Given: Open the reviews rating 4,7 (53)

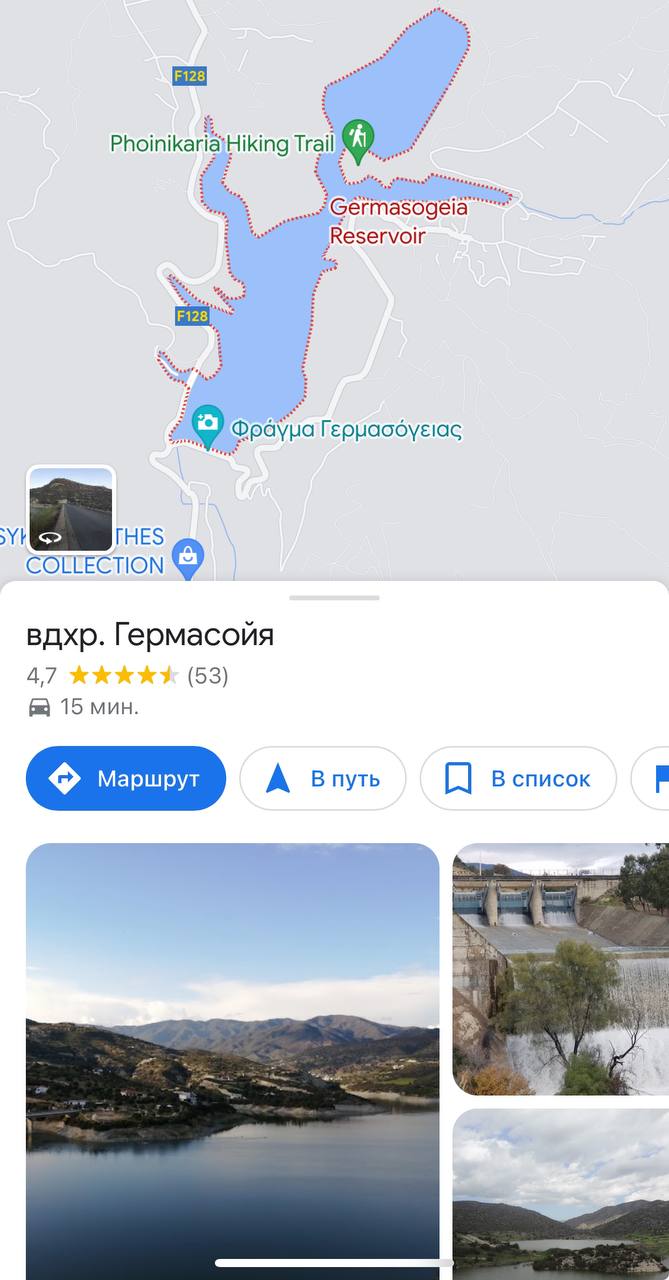Looking at the screenshot, I should point(128,676).
